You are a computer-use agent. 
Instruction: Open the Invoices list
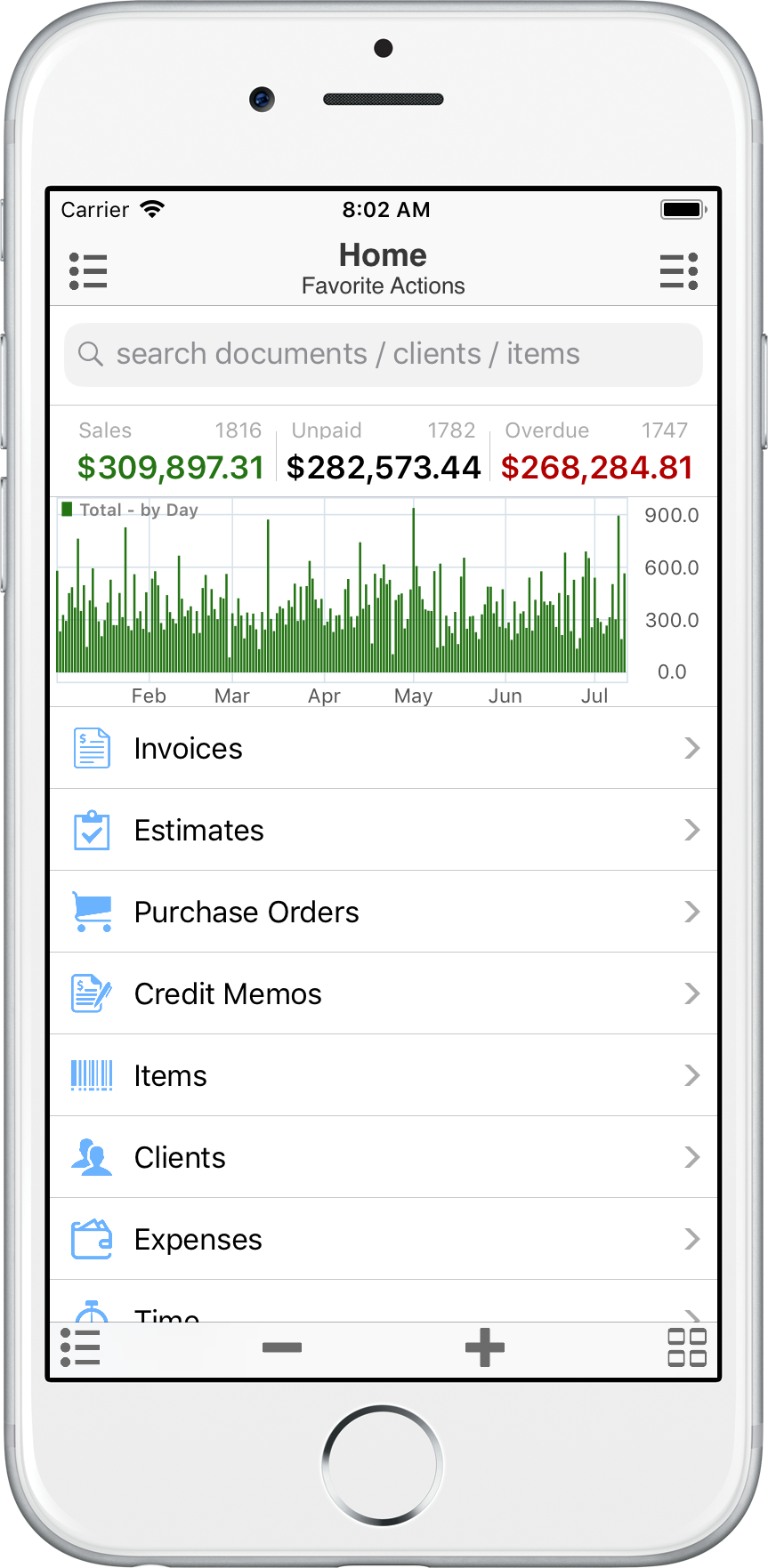[384, 749]
